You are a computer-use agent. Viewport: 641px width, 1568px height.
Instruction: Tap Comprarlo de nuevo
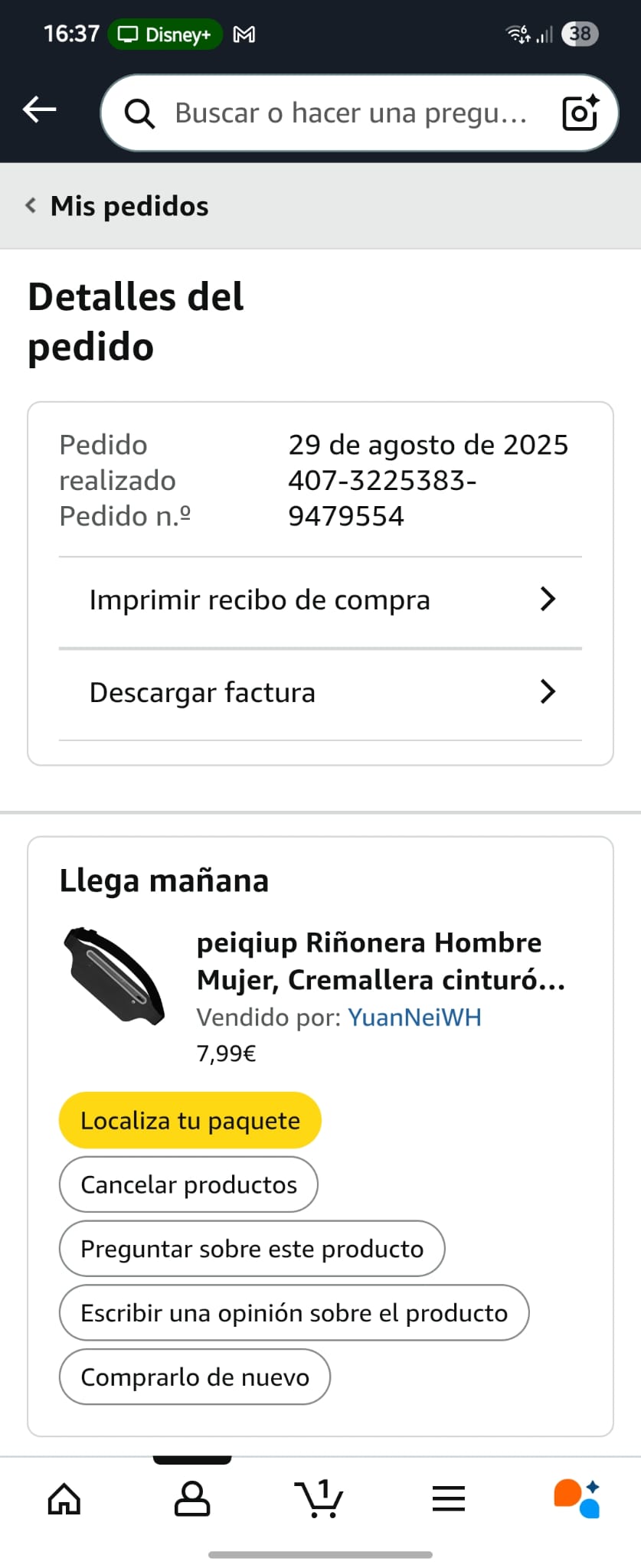[195, 1377]
